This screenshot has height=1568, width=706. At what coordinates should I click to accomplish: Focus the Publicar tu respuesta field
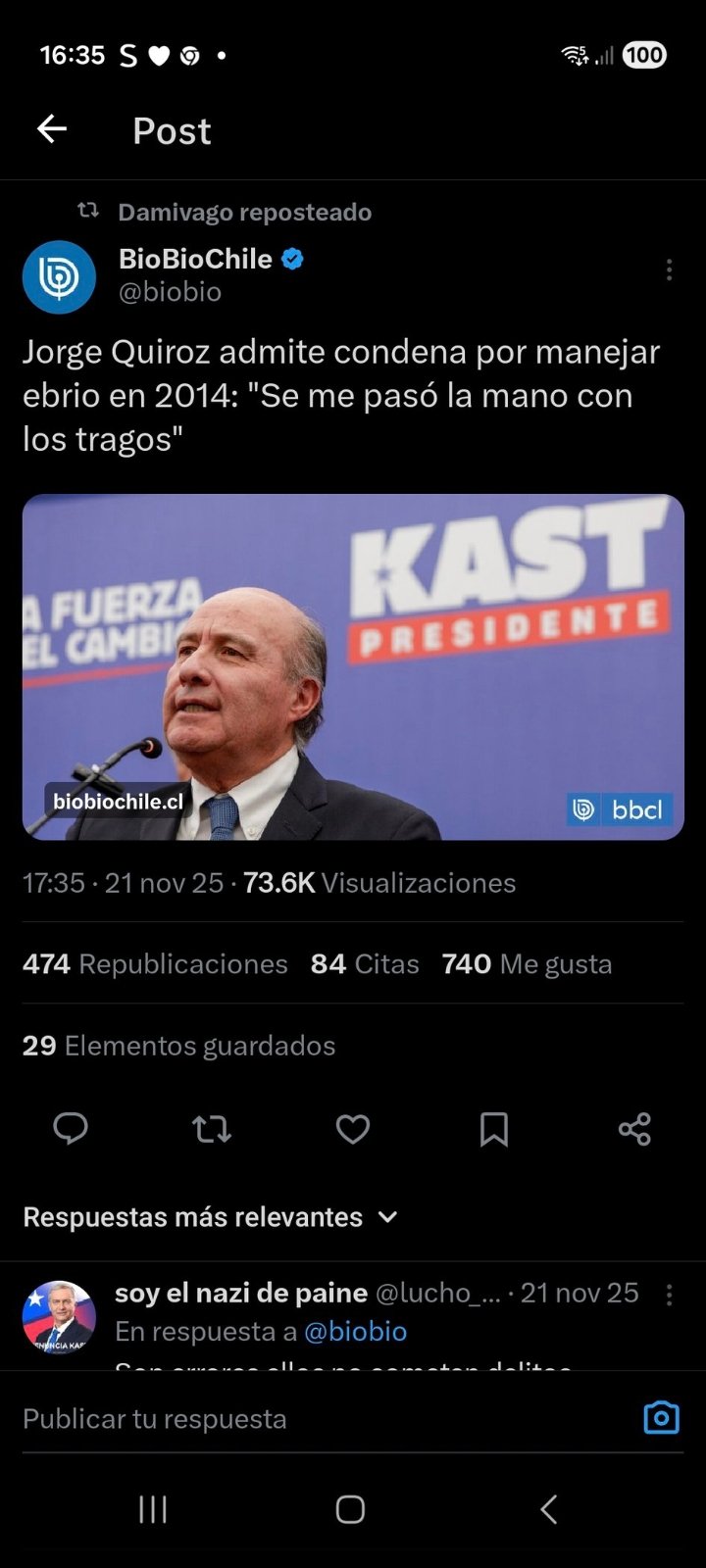tap(314, 1418)
